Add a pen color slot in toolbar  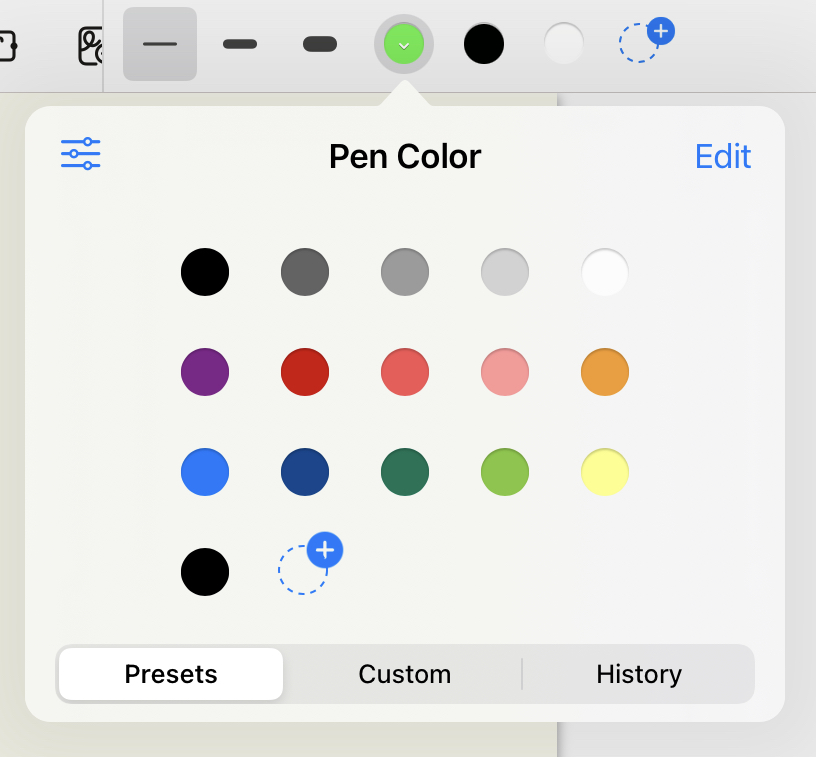[645, 40]
